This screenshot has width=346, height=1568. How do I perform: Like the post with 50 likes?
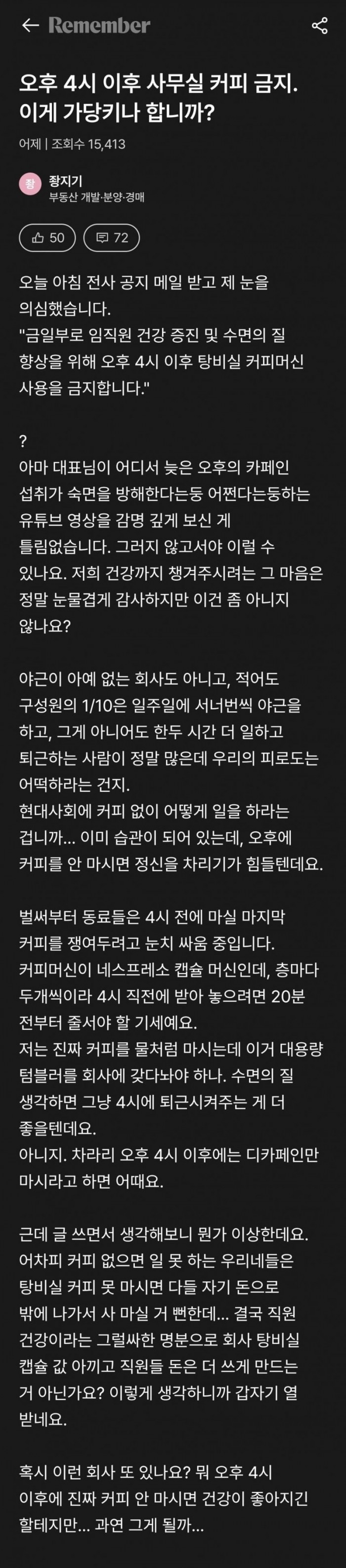(47, 237)
